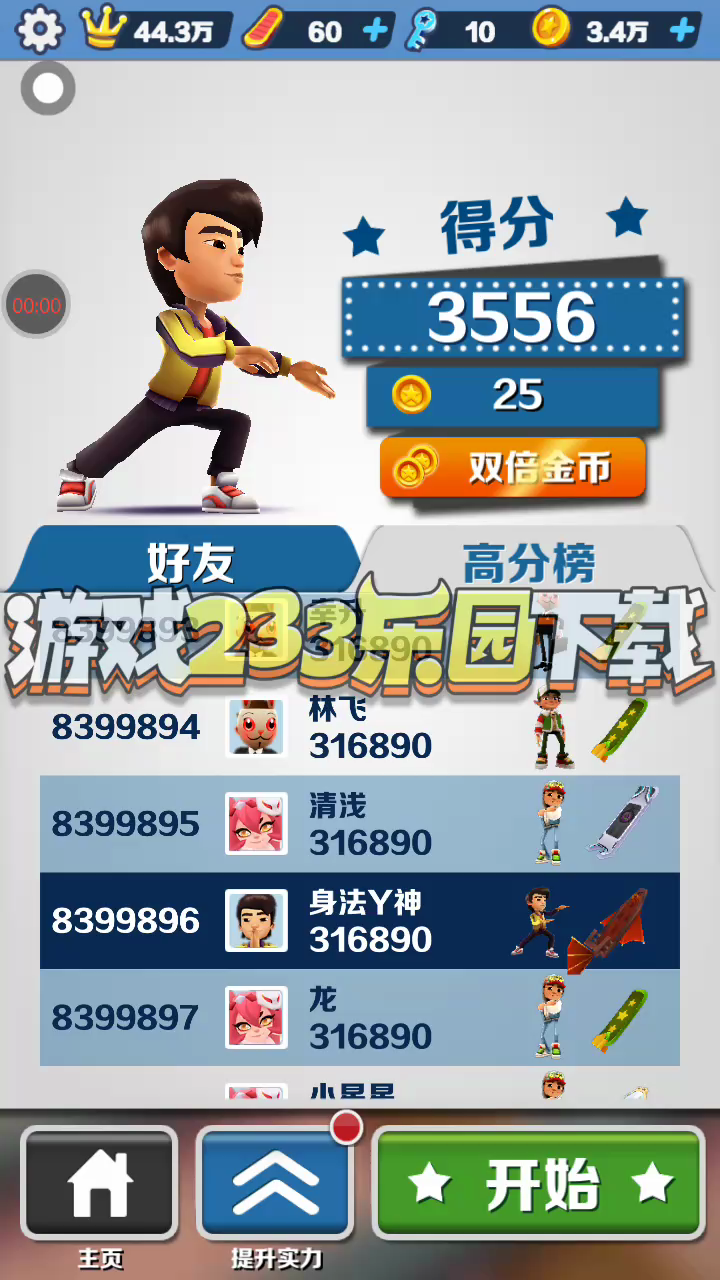Viewport: 720px width, 1280px height.
Task: Go to the 主页 home screen
Action: tap(99, 1184)
